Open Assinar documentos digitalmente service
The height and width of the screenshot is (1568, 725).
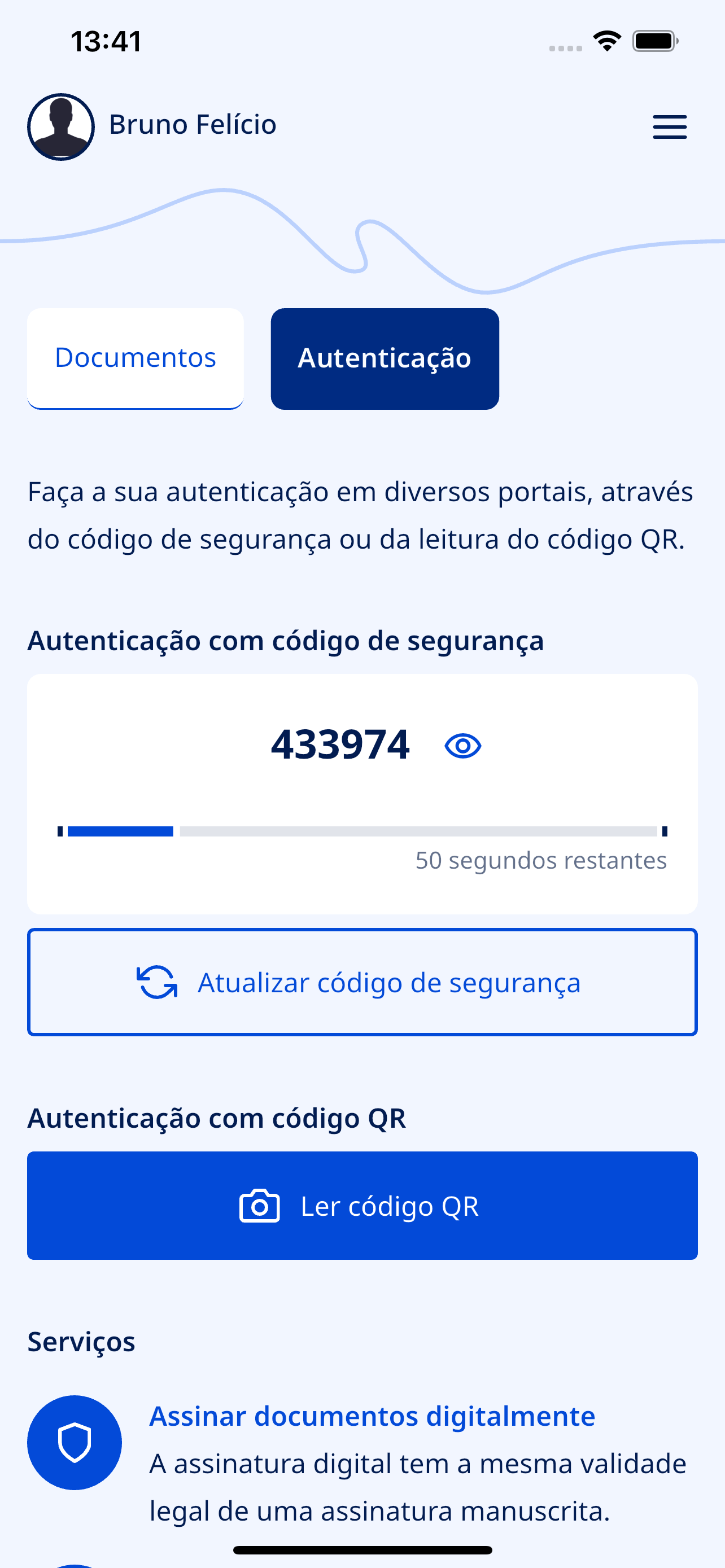[372, 1416]
